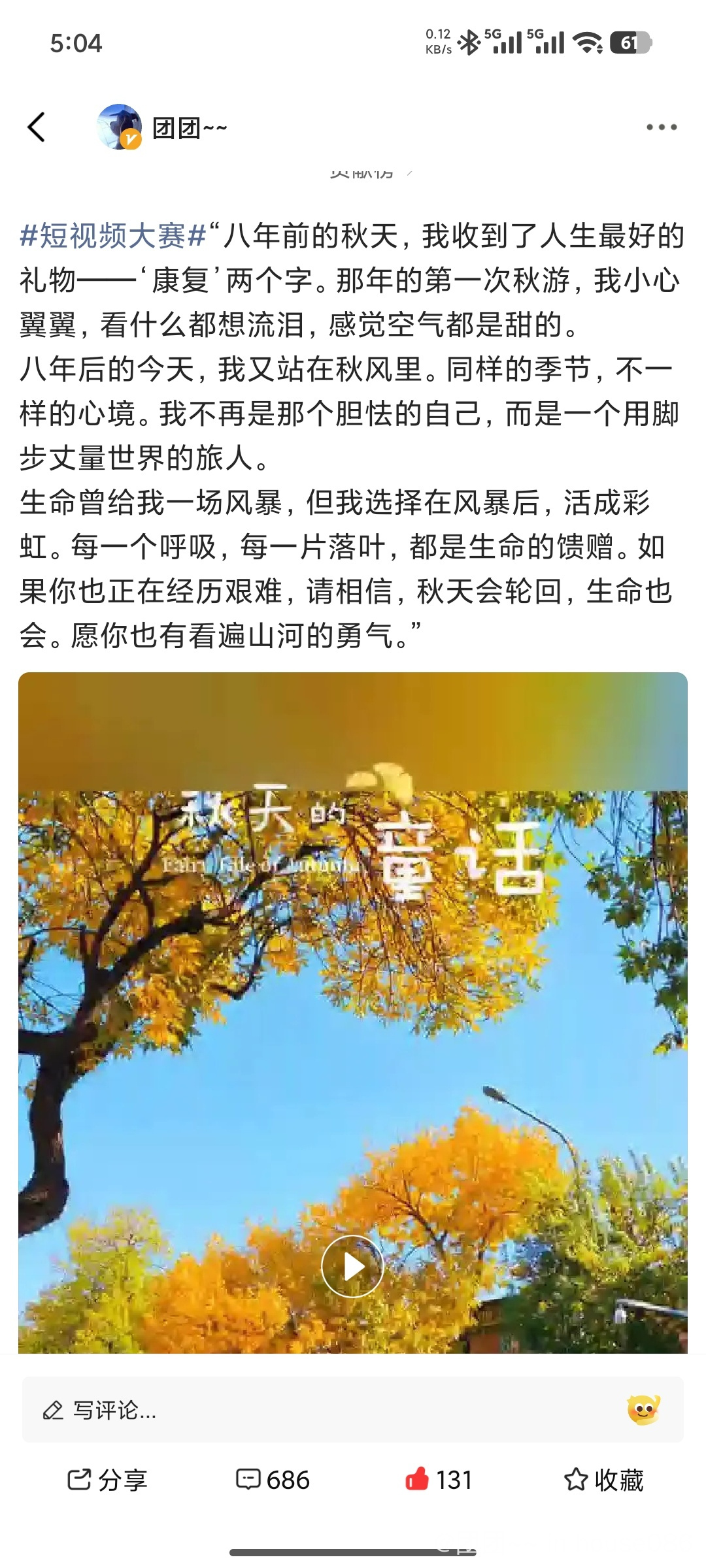
Task: Save the post with 收藏
Action: click(x=604, y=1480)
